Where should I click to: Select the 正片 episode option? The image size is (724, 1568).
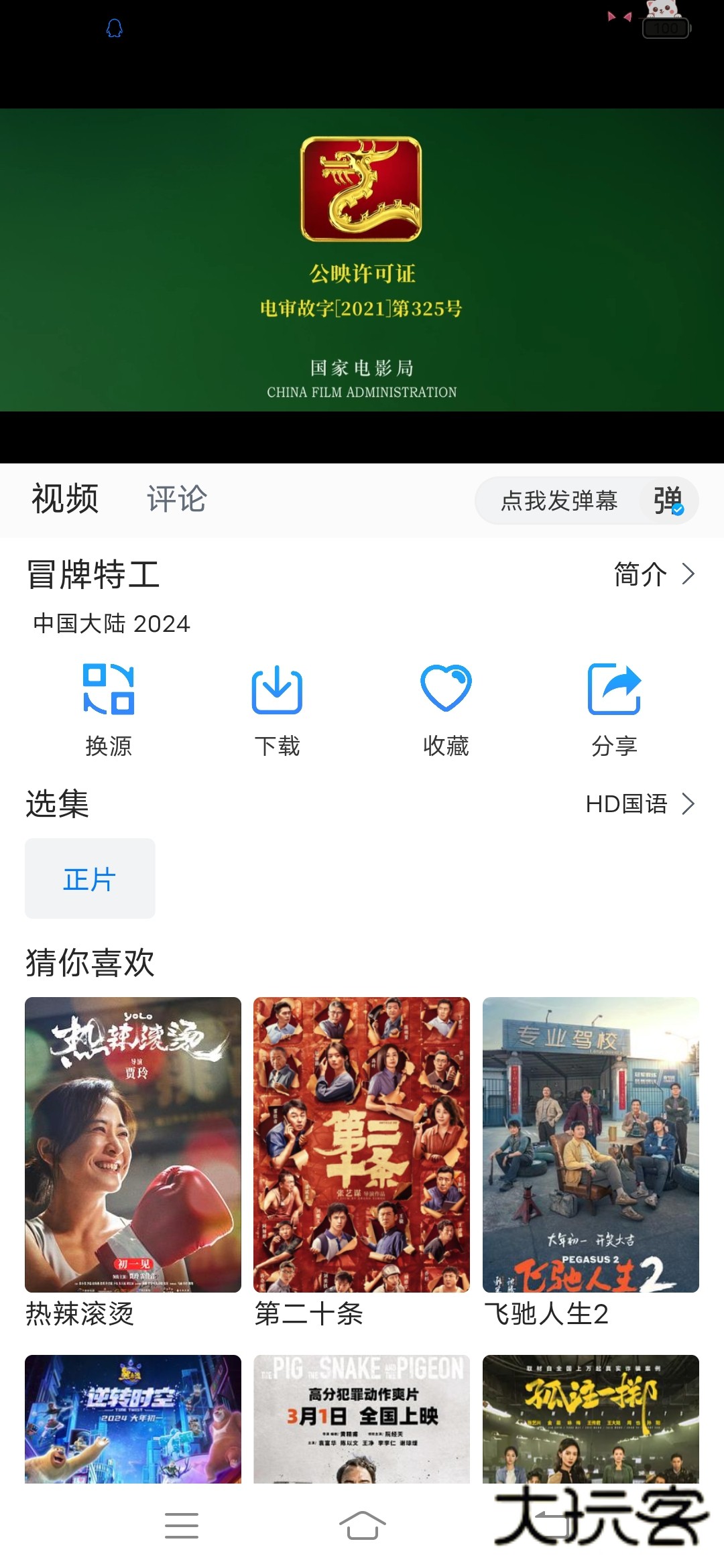pos(89,878)
